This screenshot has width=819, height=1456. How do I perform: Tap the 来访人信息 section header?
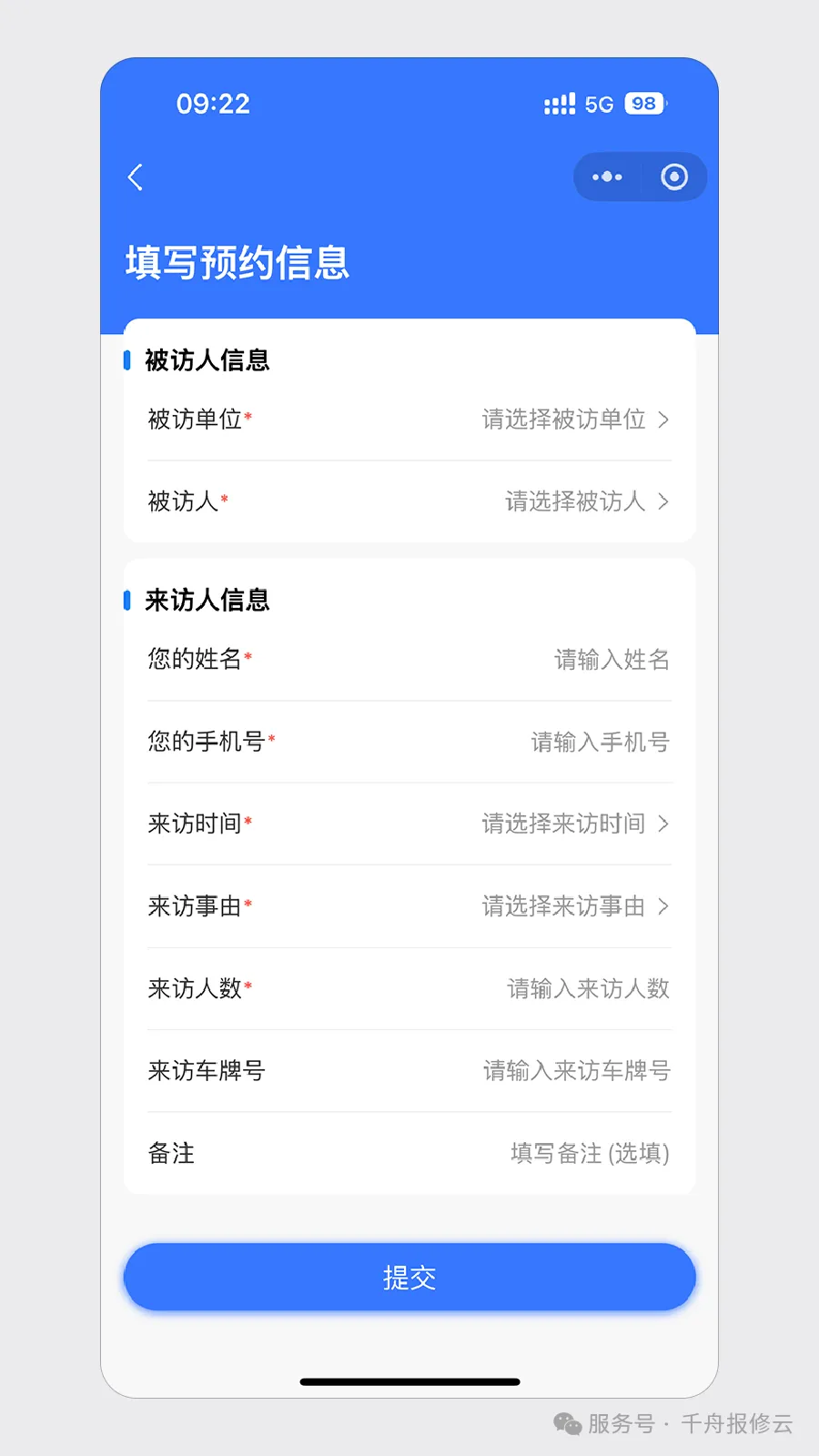205,600
